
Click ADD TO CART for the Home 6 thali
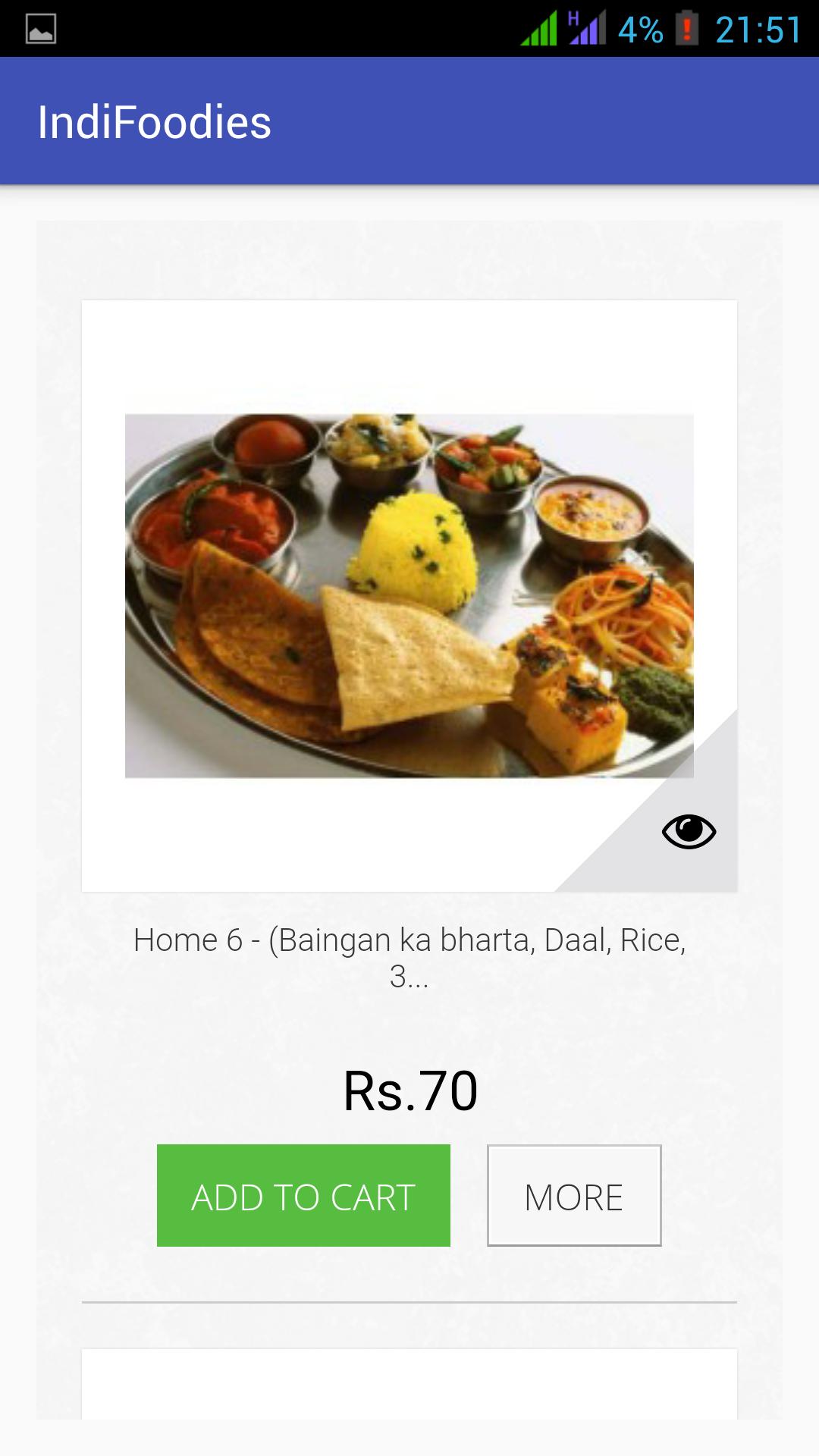click(x=303, y=1196)
